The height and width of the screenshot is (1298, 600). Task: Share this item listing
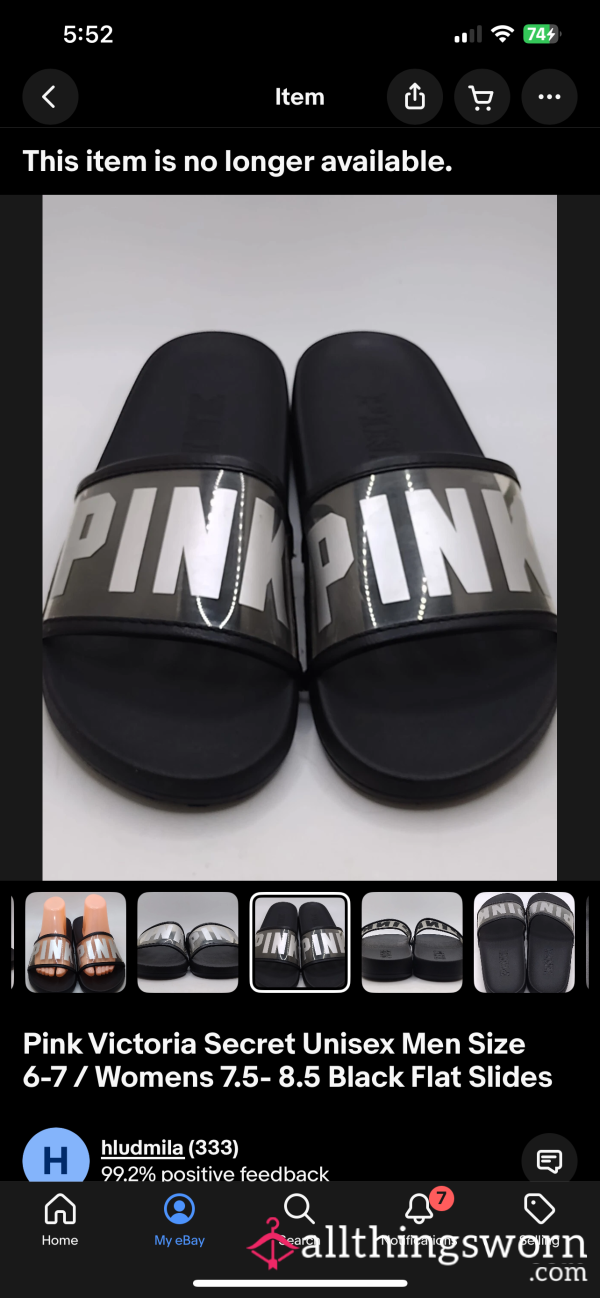415,97
